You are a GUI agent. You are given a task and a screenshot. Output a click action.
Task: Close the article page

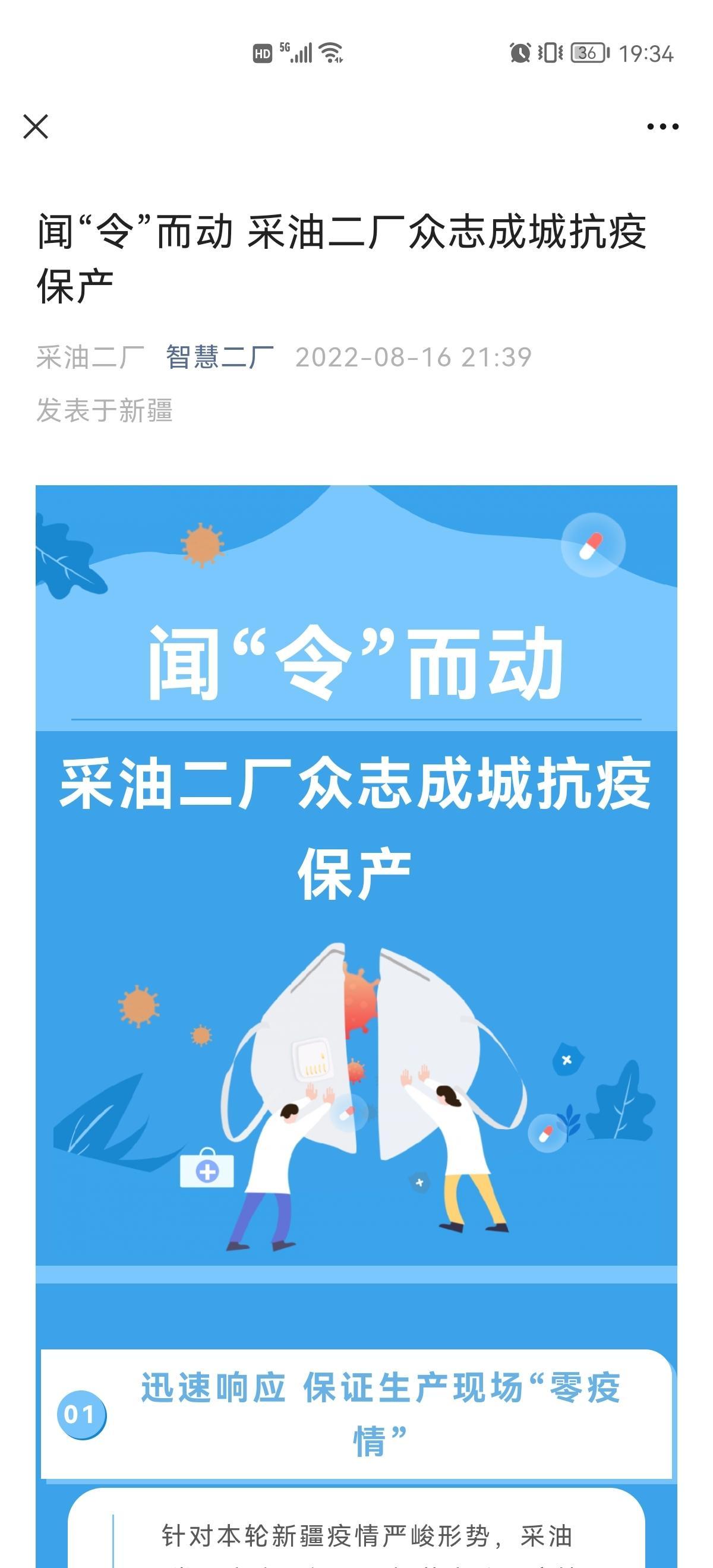tap(35, 127)
